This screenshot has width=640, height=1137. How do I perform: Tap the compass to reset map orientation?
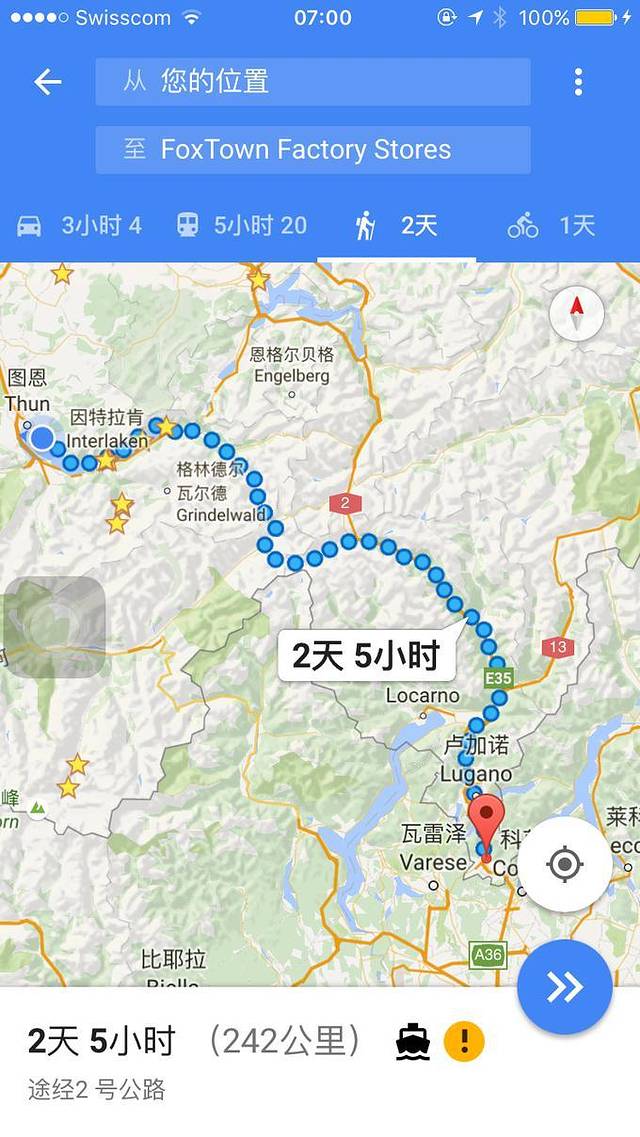pos(576,315)
